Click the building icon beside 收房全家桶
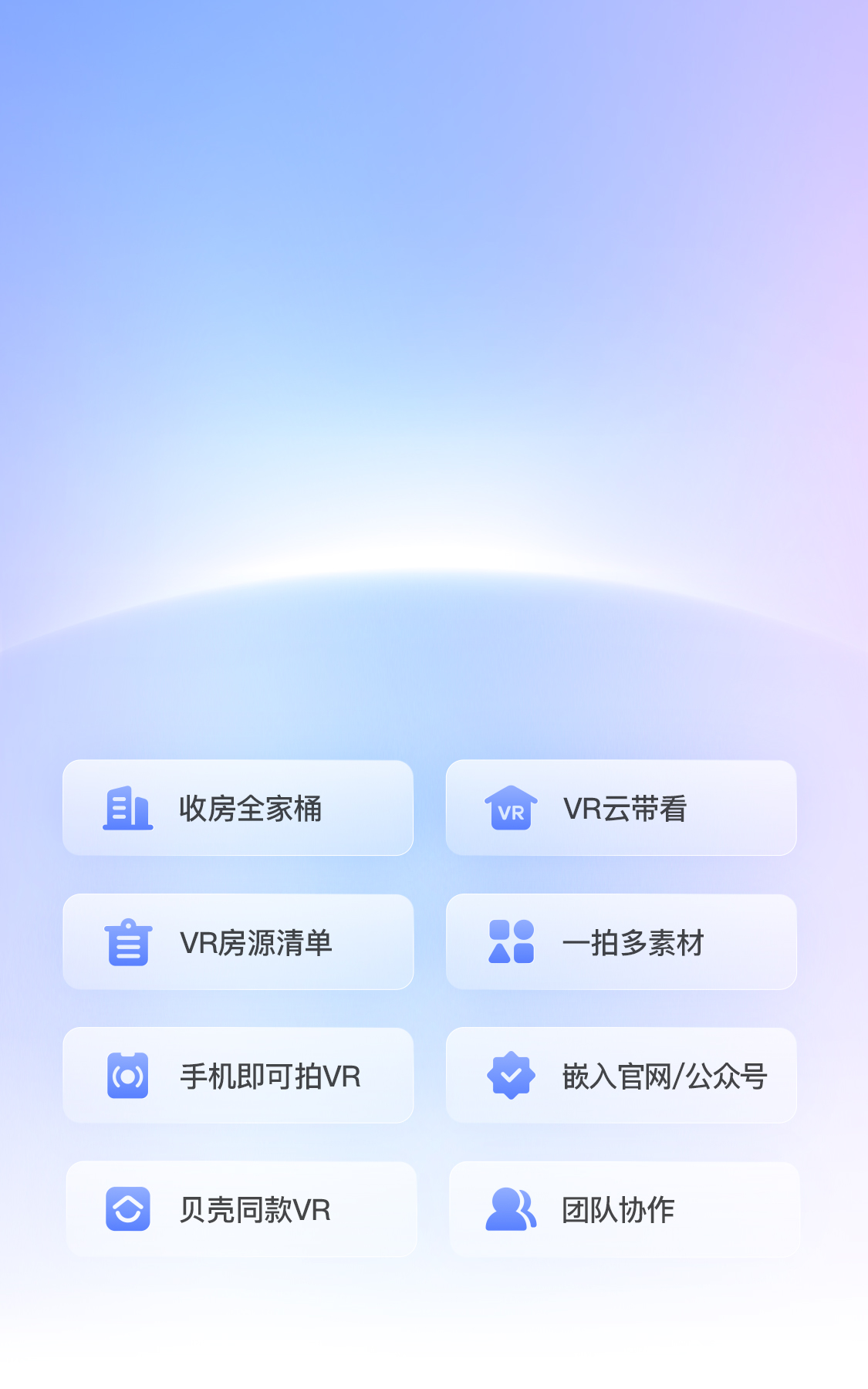This screenshot has height=1389, width=868. coord(127,808)
